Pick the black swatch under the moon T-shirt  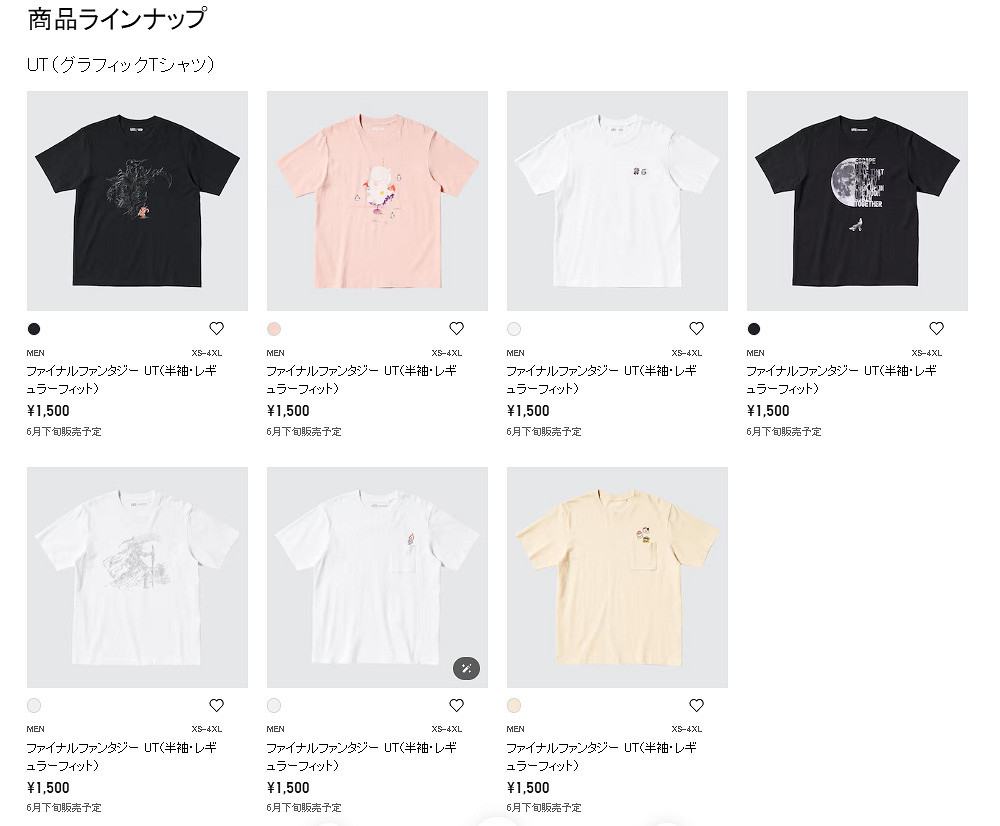754,329
